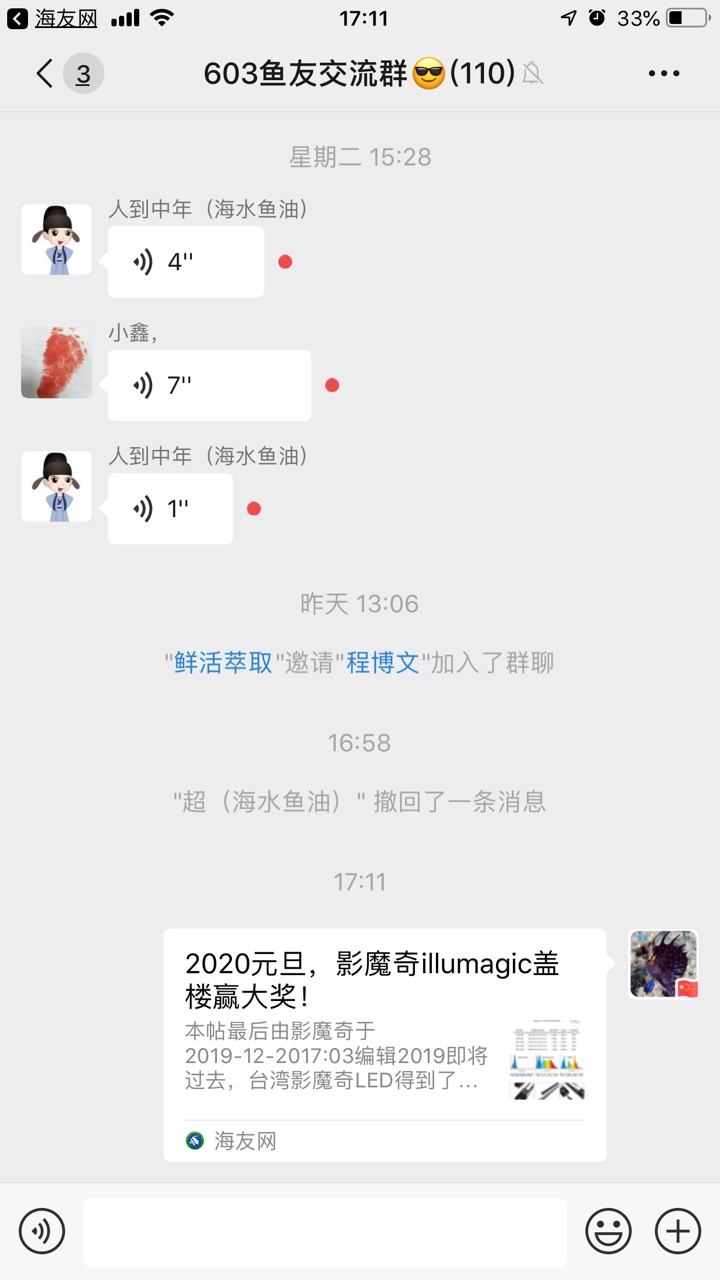
Task: View 程博文's profile
Action: pos(383,663)
